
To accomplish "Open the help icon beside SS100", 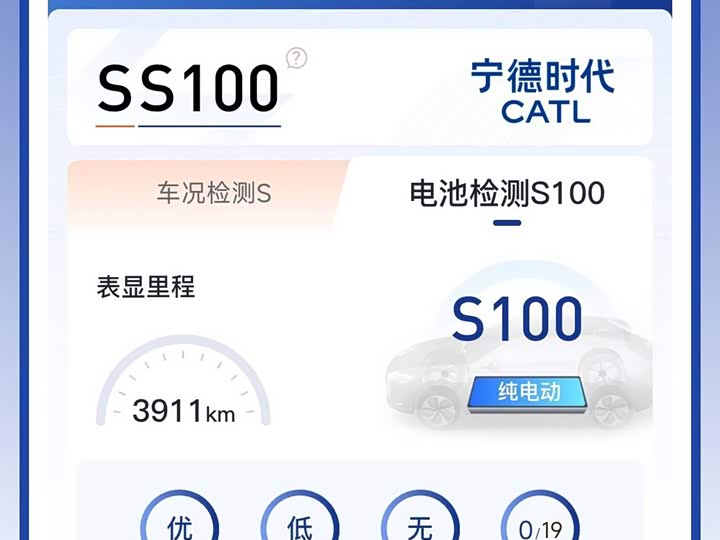I will pos(296,58).
